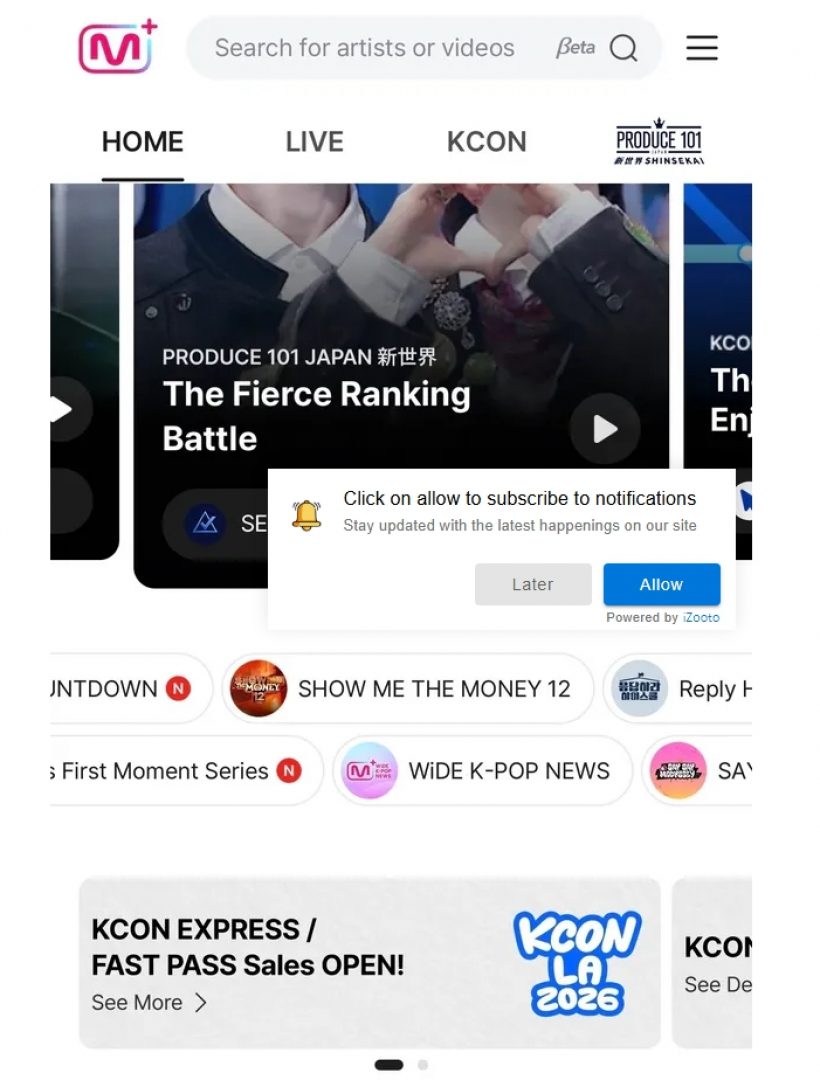Open WiDE K-POP NEWS chip
This screenshot has height=1087, width=820.
pyautogui.click(x=482, y=771)
